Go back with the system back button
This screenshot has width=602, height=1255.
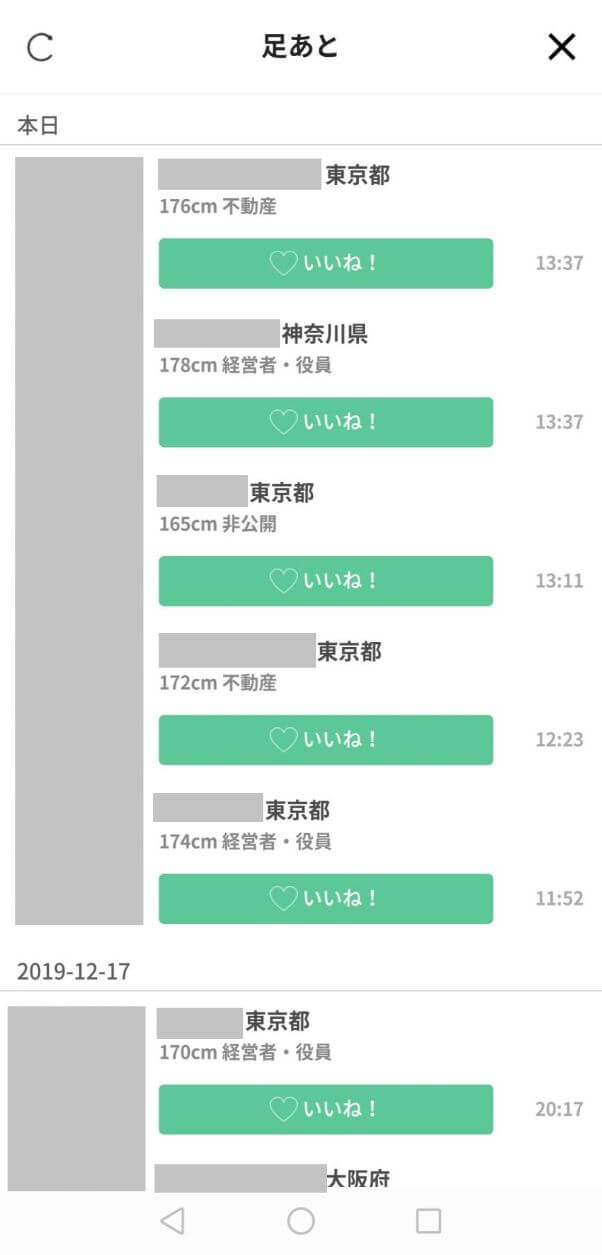[172, 1221]
